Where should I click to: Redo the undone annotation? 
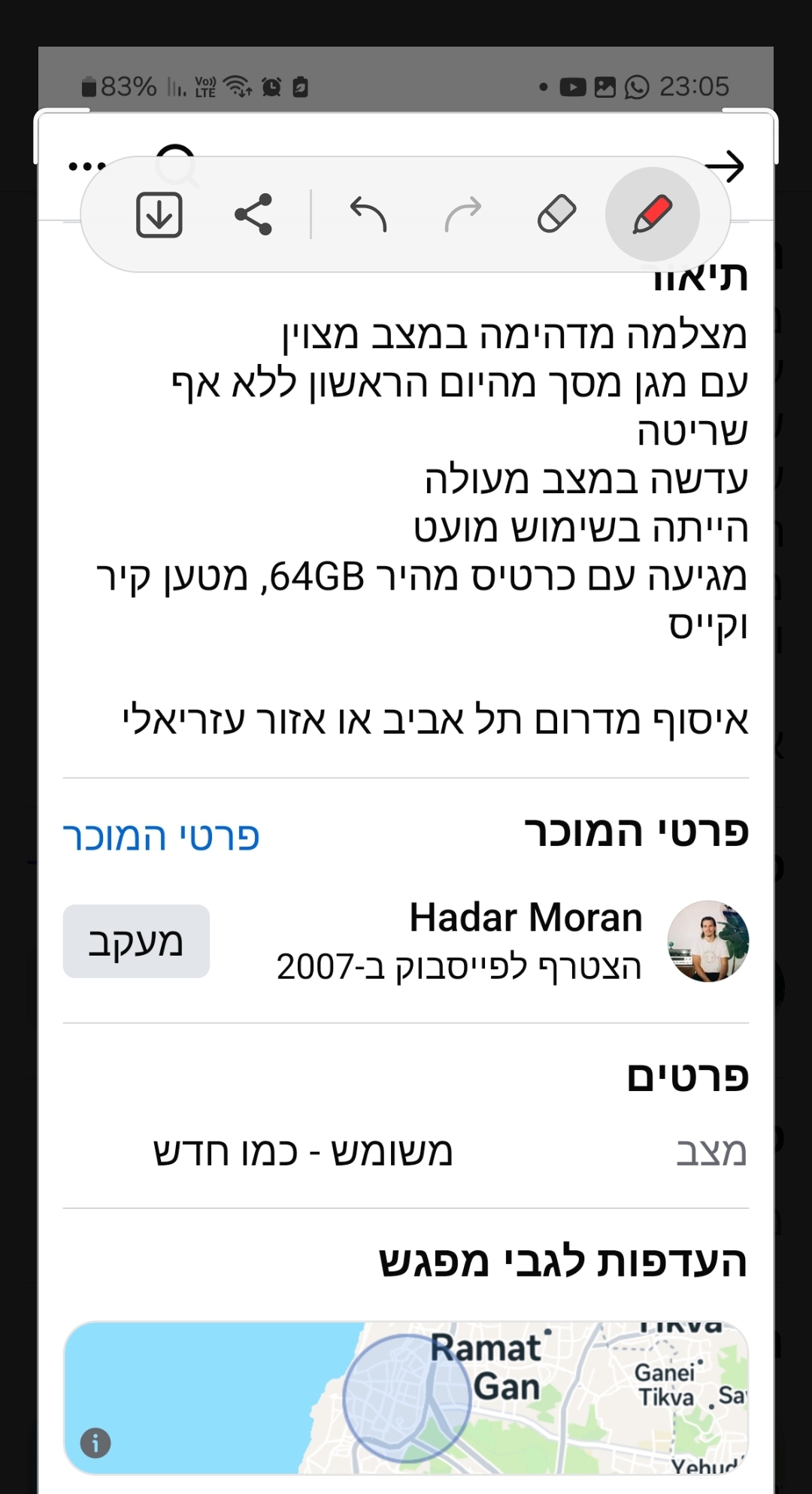tap(465, 214)
